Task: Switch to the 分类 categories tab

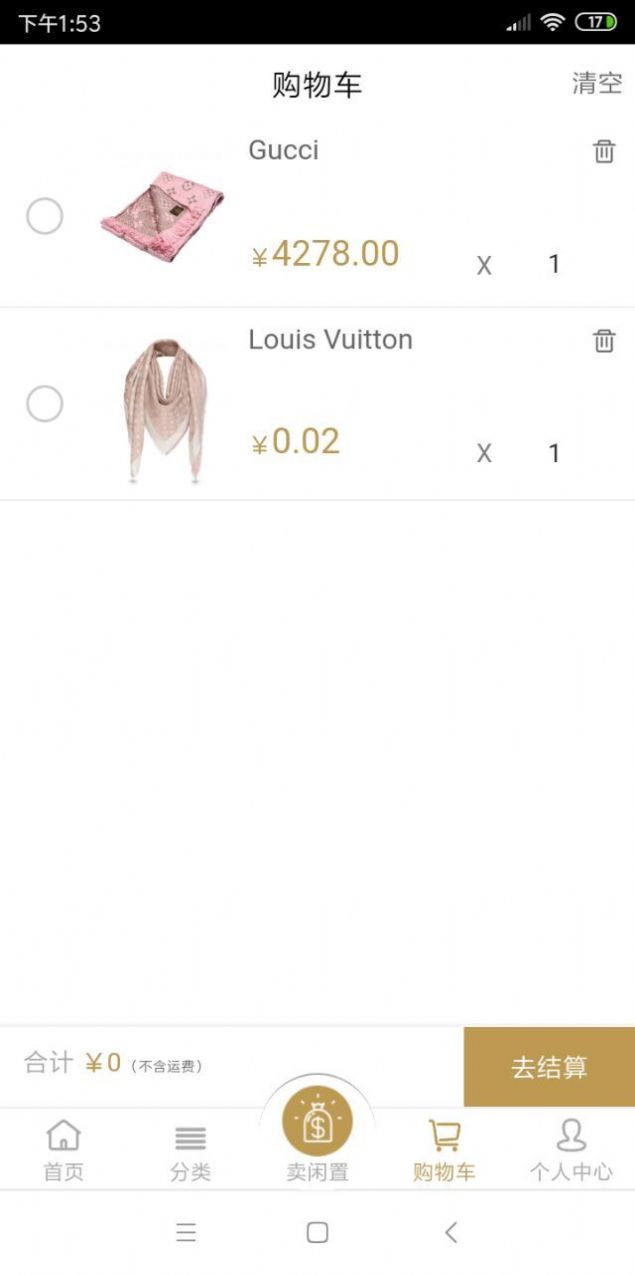Action: (x=190, y=1150)
